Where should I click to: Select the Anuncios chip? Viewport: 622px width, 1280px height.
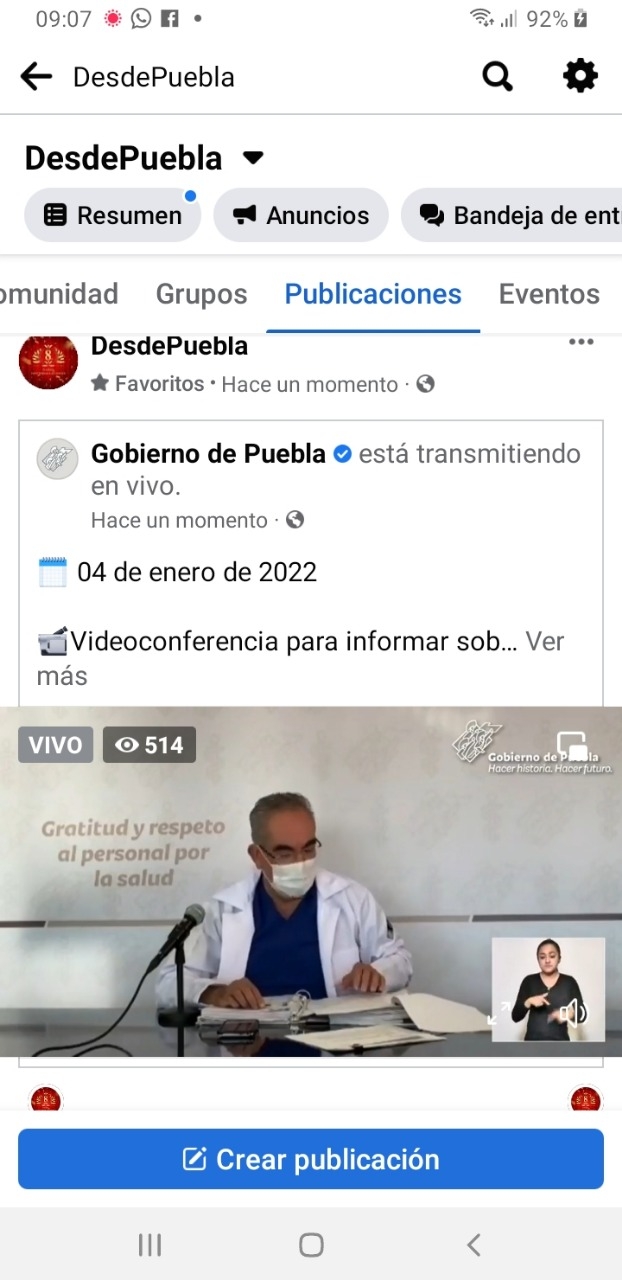pos(301,215)
